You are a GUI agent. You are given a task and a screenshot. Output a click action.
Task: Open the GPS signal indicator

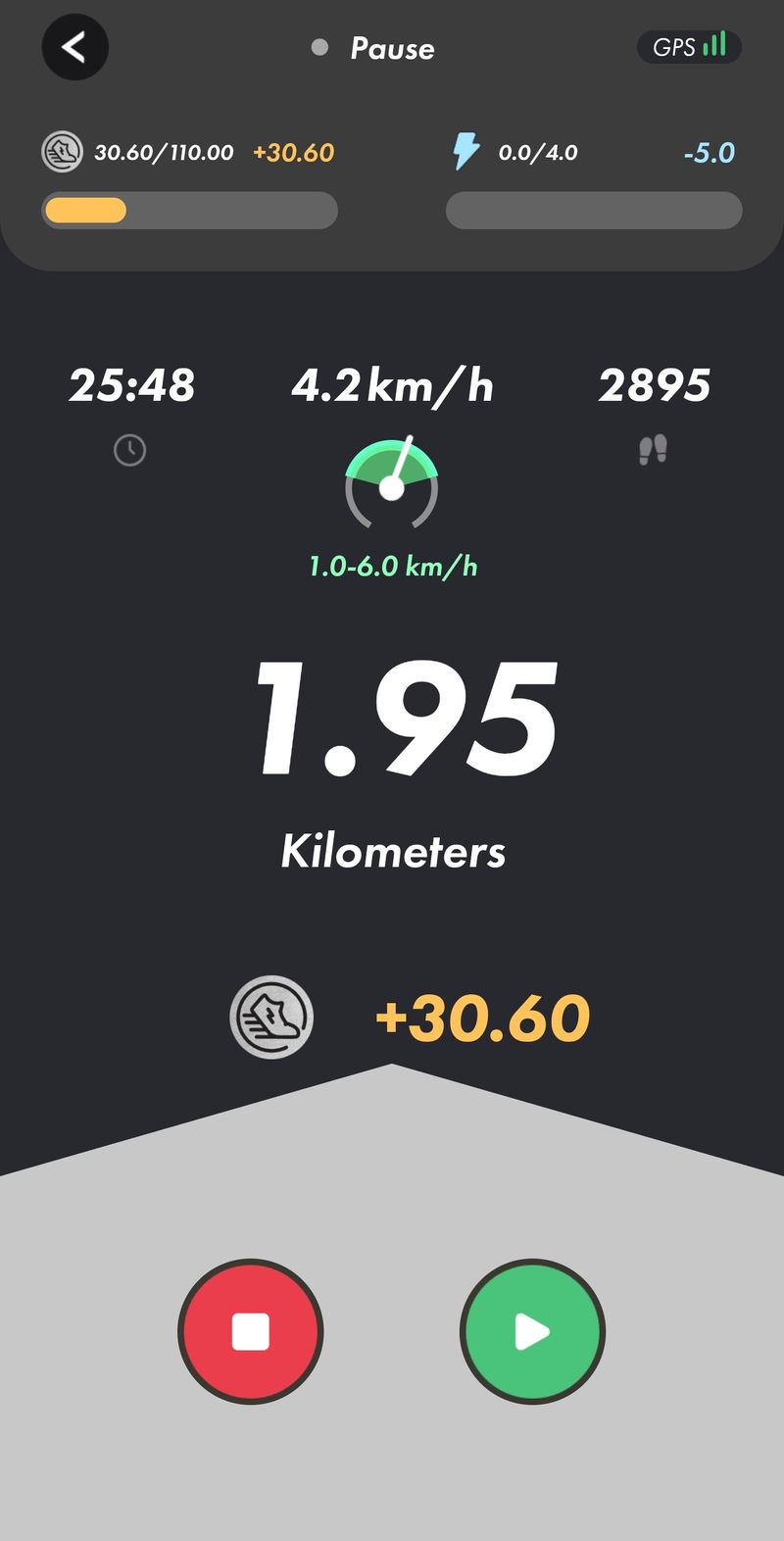coord(689,46)
